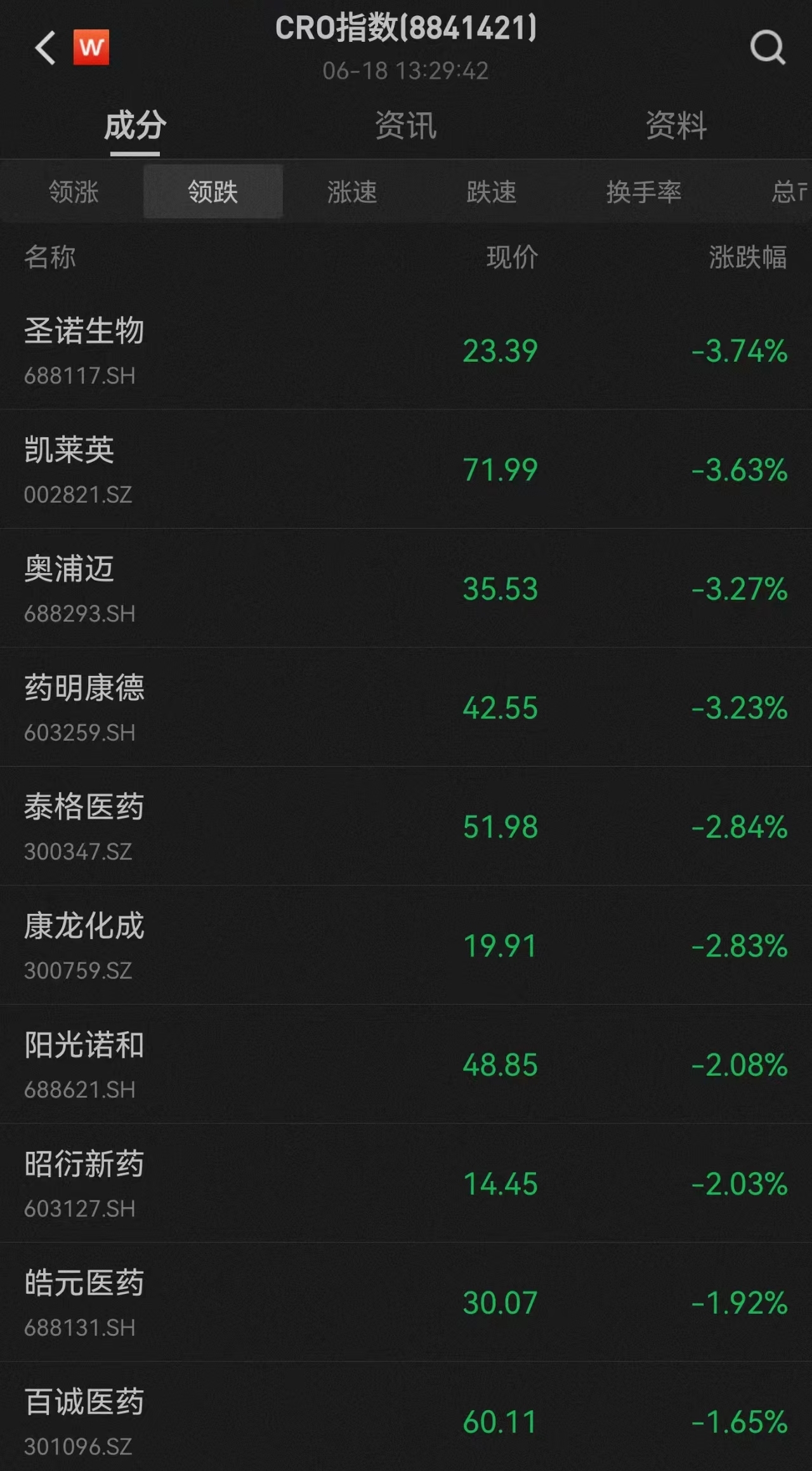The height and width of the screenshot is (1471, 812).
Task: Sort the list by 现价 column
Action: tap(512, 258)
